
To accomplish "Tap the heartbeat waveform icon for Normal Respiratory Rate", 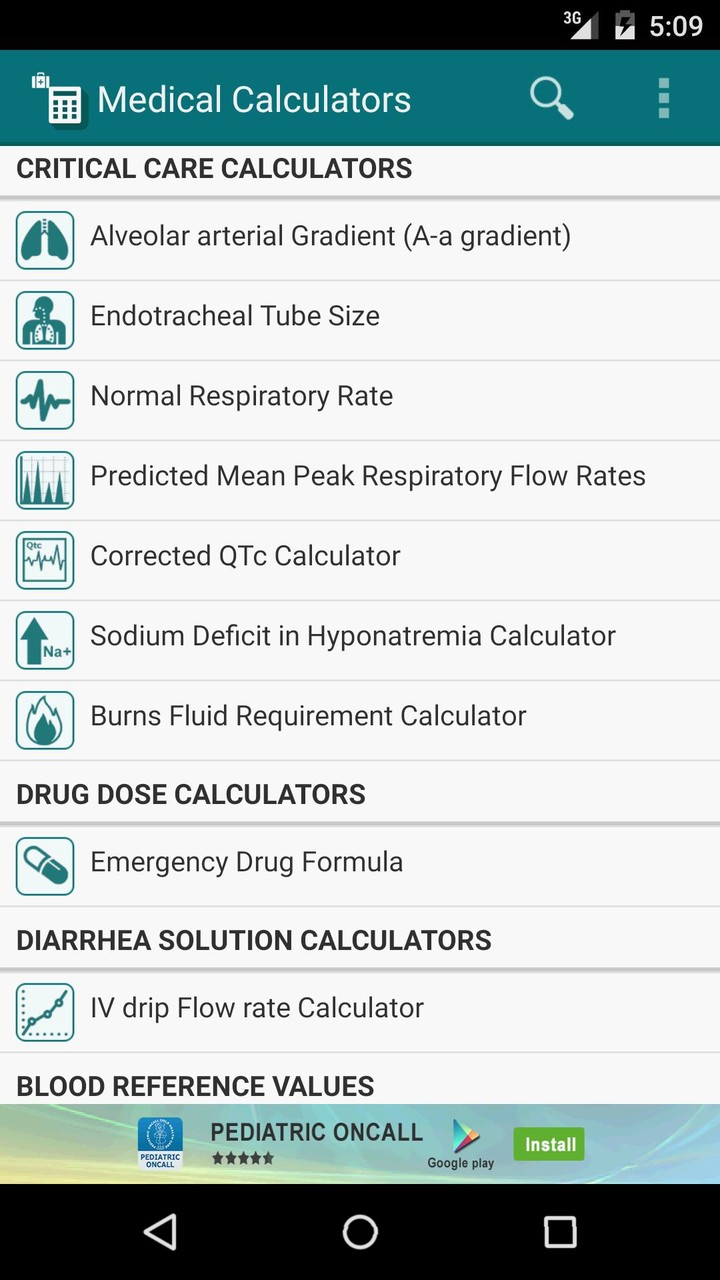I will pos(44,400).
